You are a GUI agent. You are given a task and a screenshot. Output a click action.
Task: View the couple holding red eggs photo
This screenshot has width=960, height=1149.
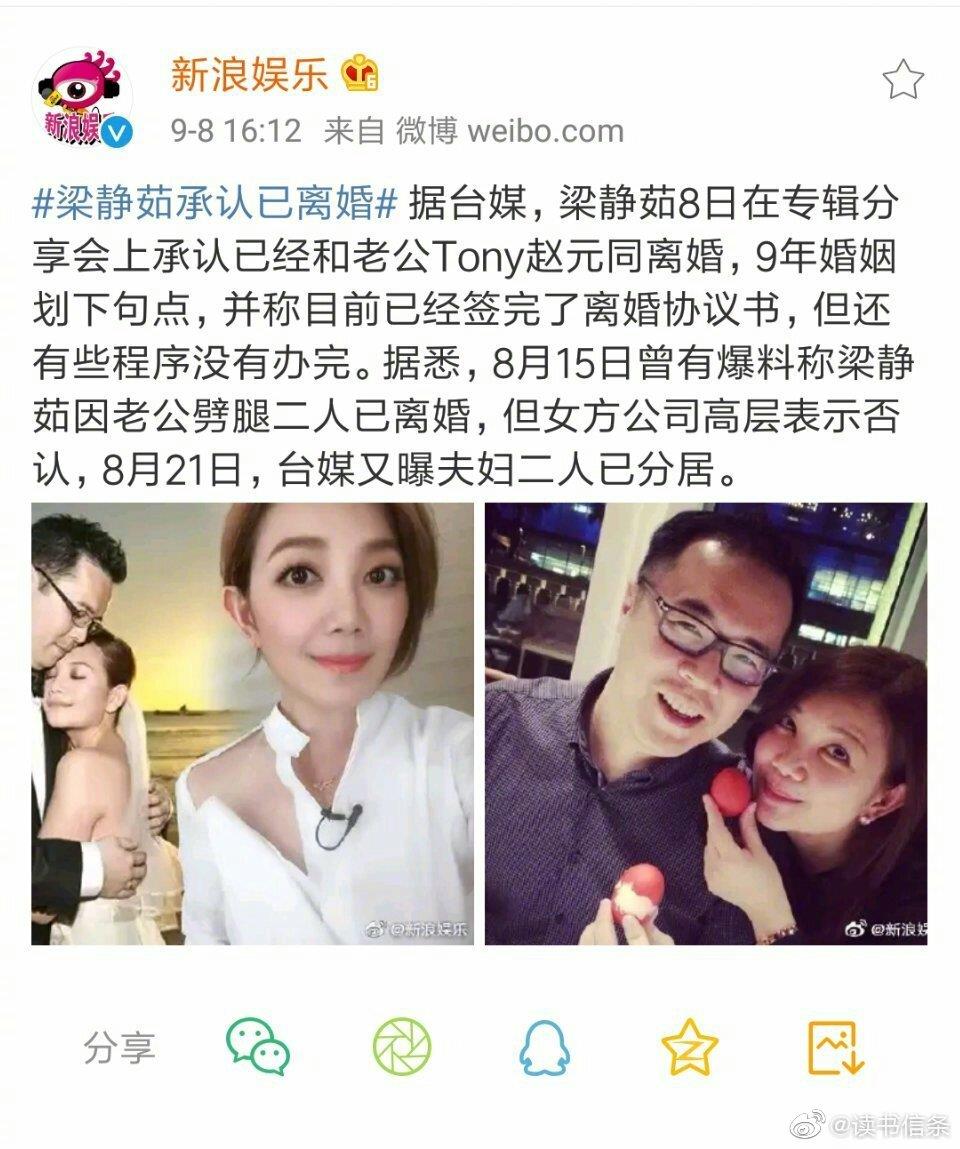(706, 723)
